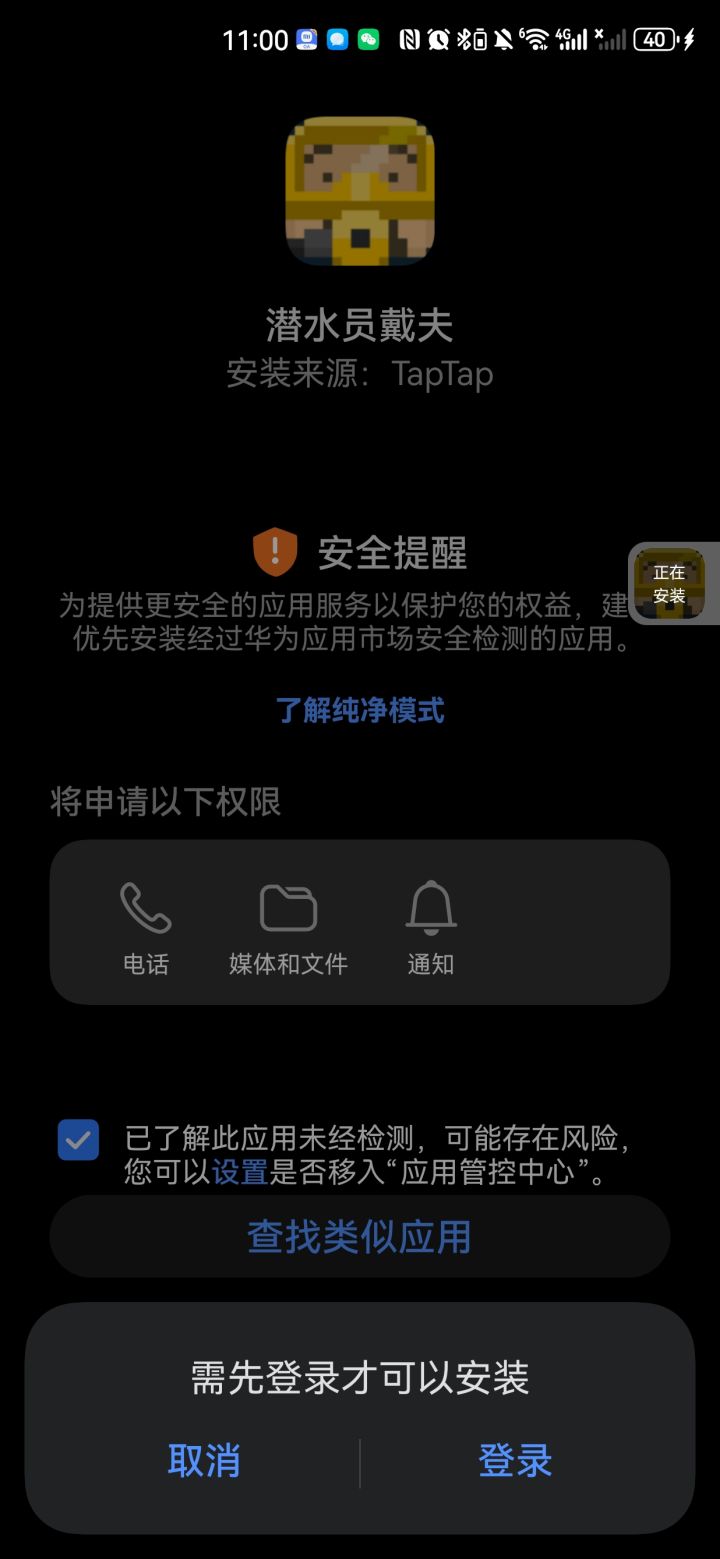Tap 取消 to dismiss the login dialog
The width and height of the screenshot is (720, 1559).
click(x=204, y=1460)
